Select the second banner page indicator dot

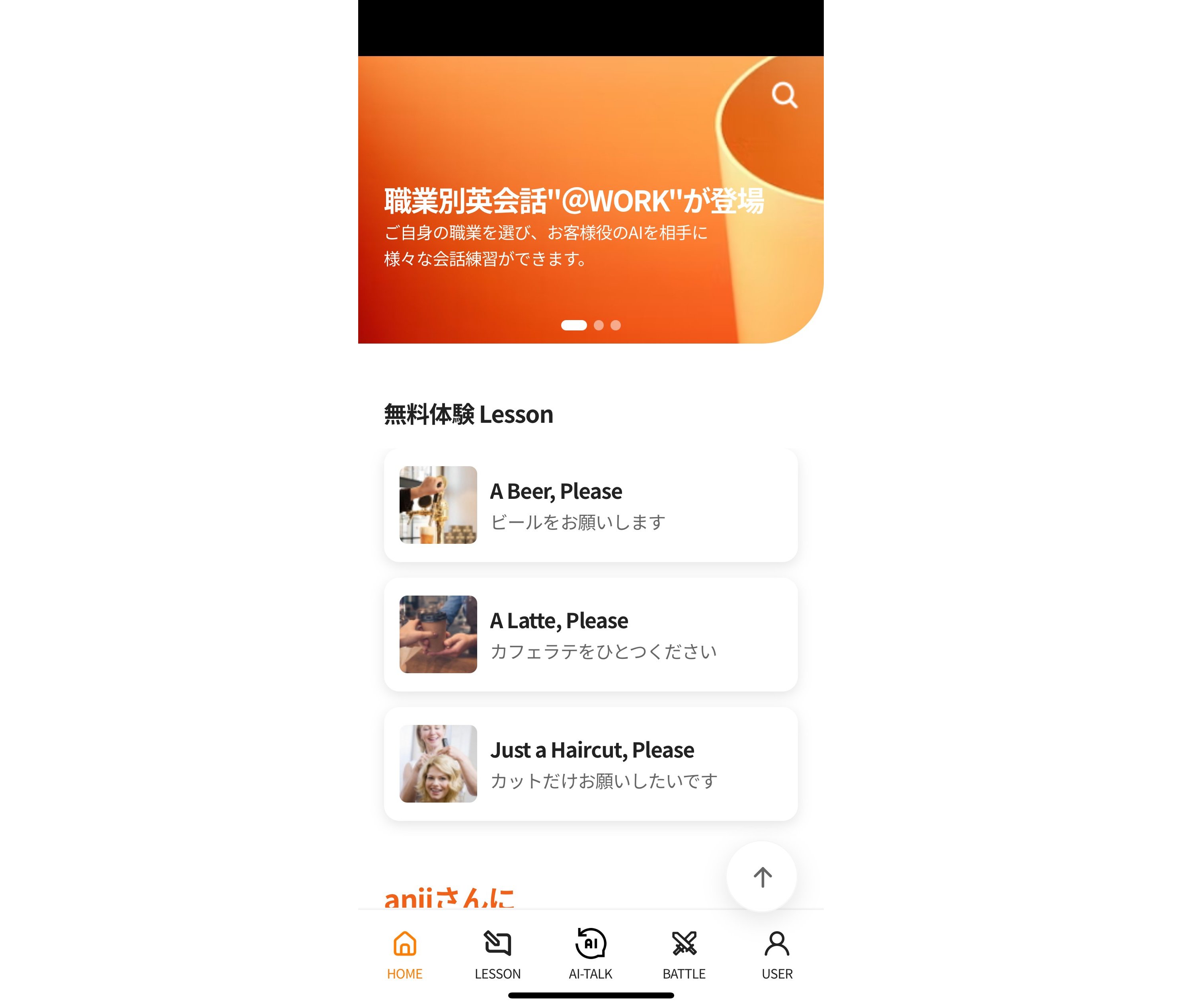599,325
